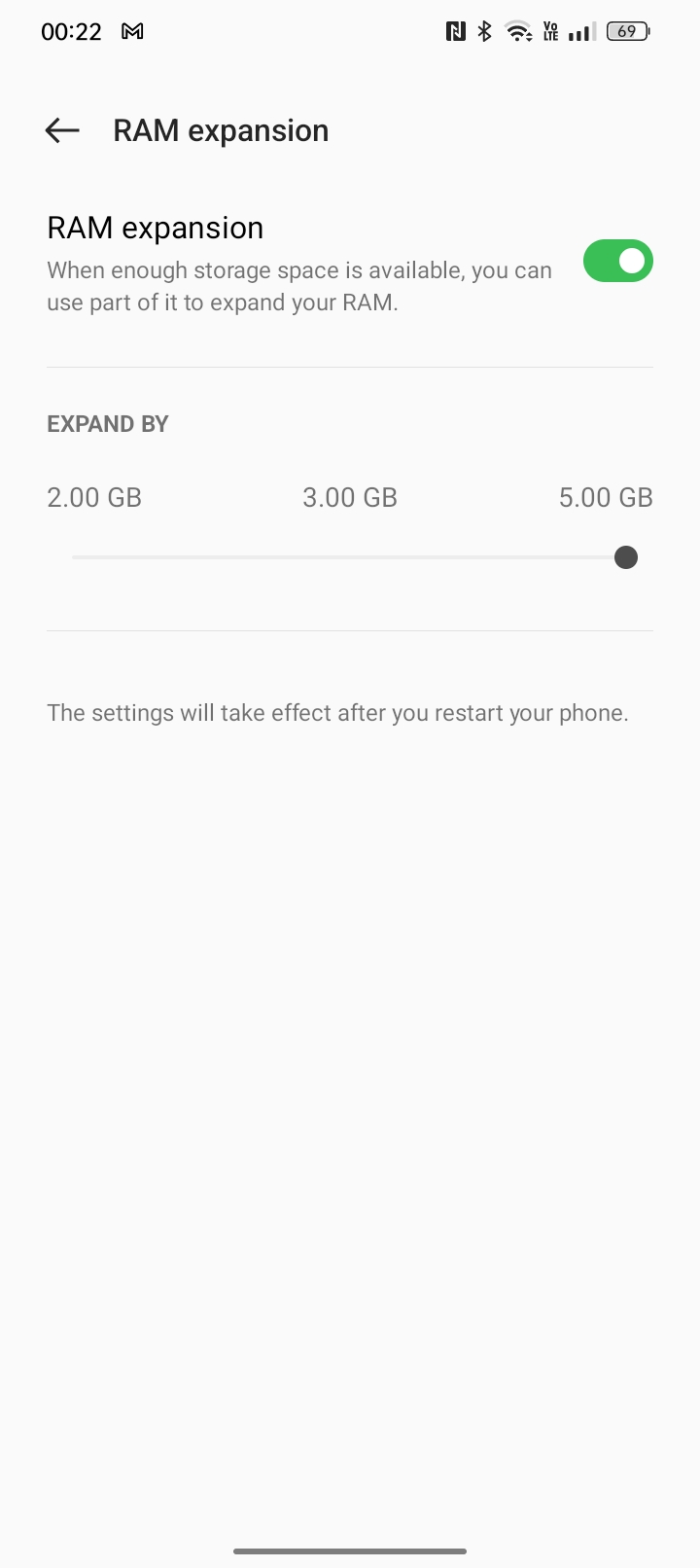Turn off the RAM expansion switch
Viewport: 700px width, 1568px height.
617,261
